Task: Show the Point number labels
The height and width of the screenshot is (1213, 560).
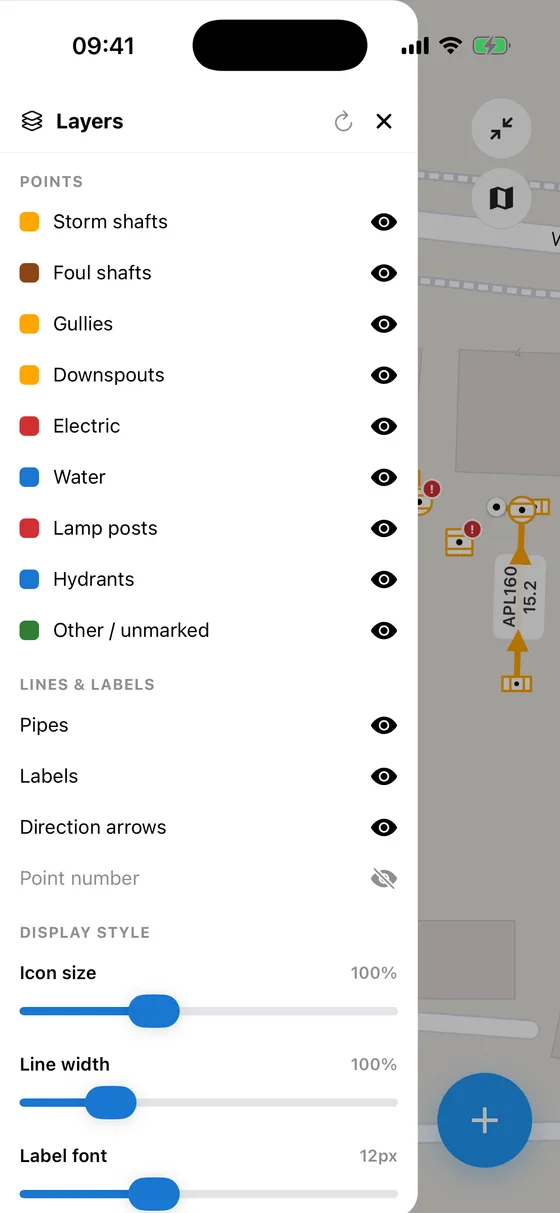Action: point(384,878)
